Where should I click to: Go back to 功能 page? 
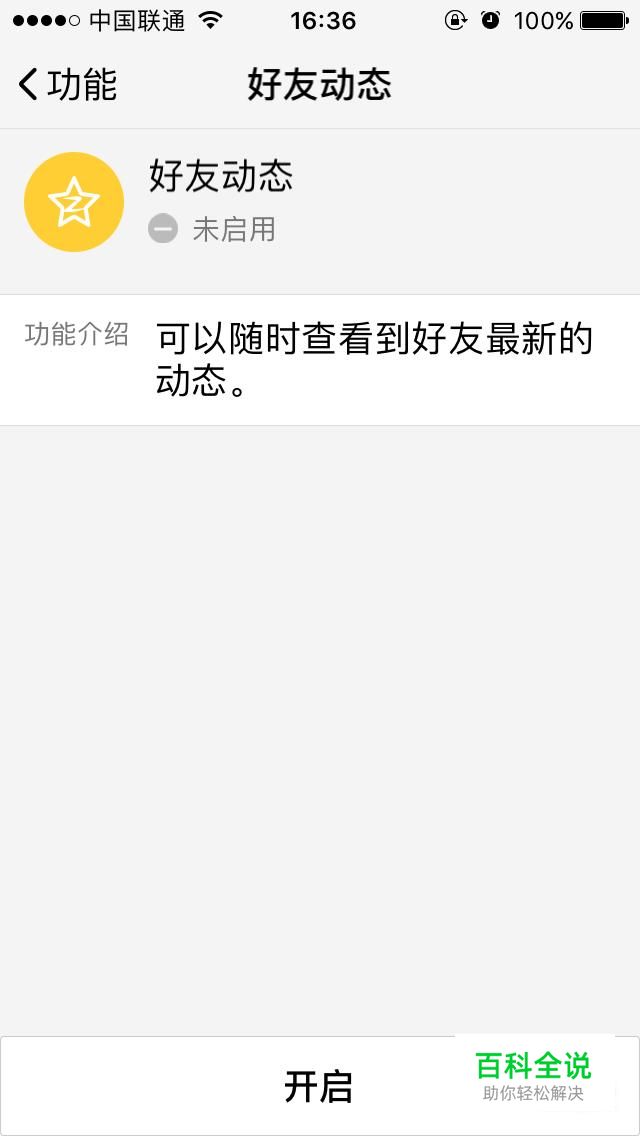pos(67,85)
